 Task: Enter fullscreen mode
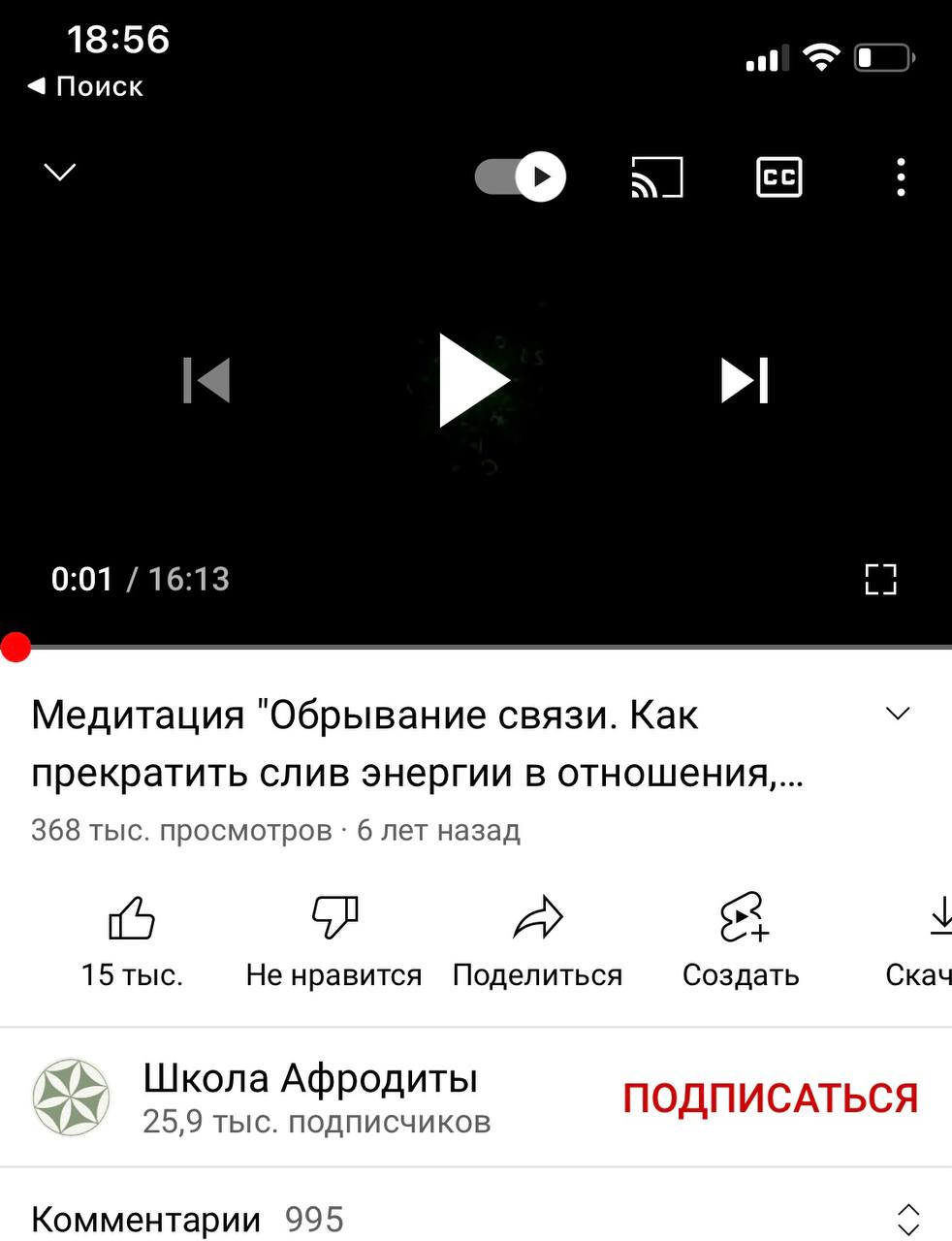click(x=880, y=579)
